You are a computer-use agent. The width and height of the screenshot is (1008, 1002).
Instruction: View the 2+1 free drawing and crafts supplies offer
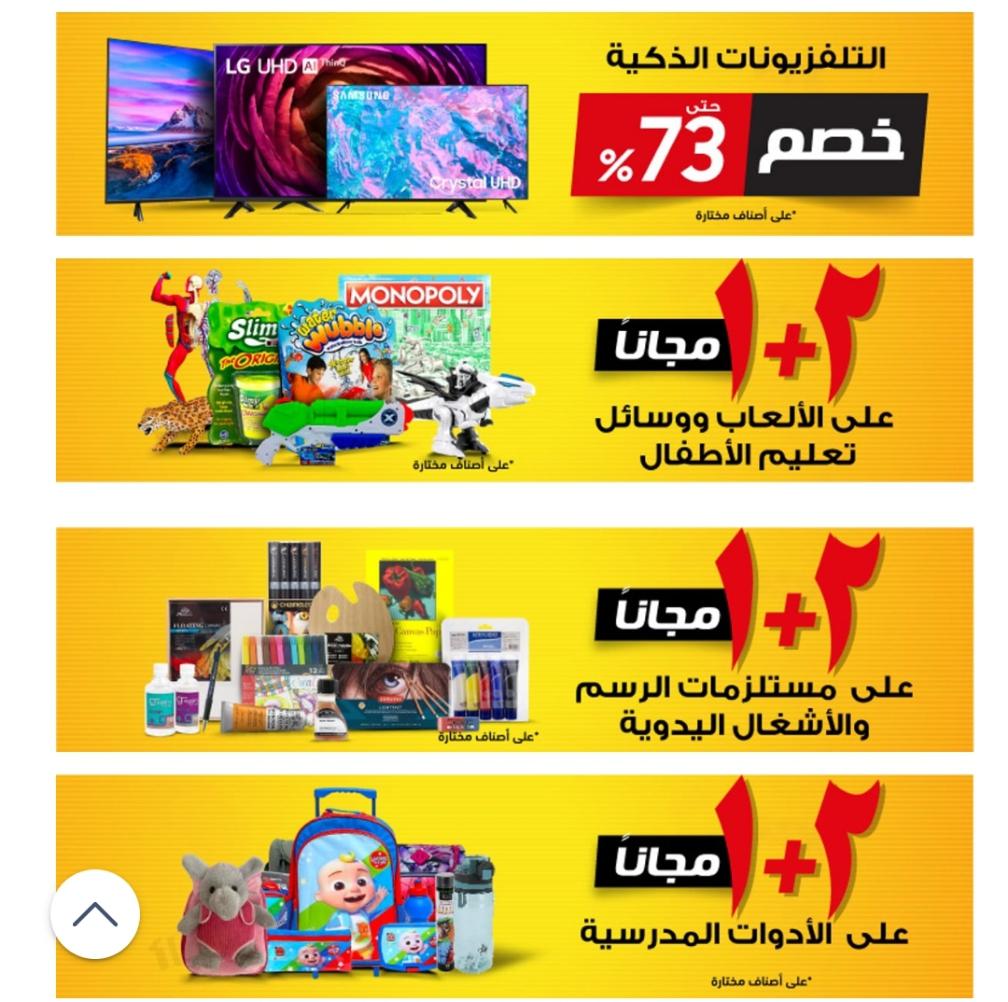click(514, 640)
